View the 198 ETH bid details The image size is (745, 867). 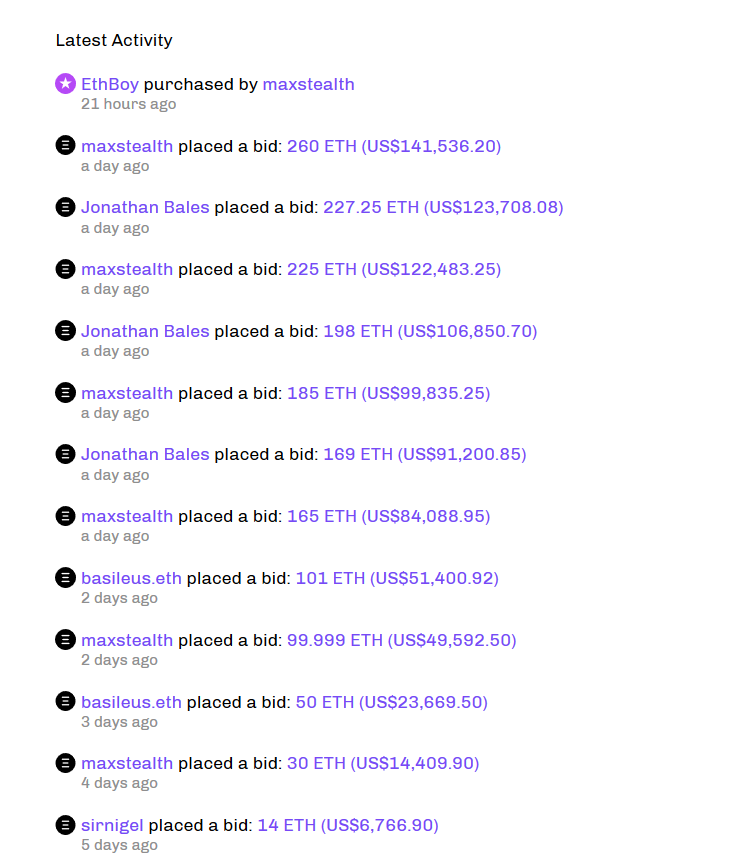coord(429,331)
